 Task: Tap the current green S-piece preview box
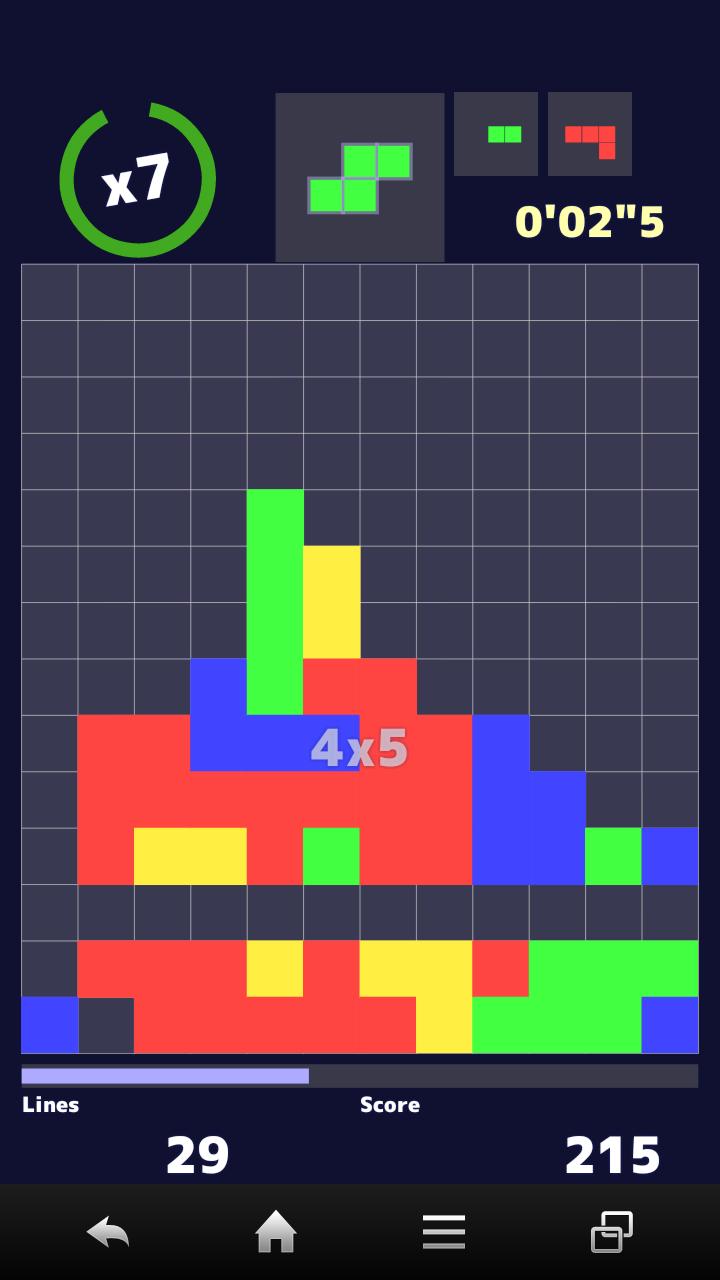click(x=360, y=177)
